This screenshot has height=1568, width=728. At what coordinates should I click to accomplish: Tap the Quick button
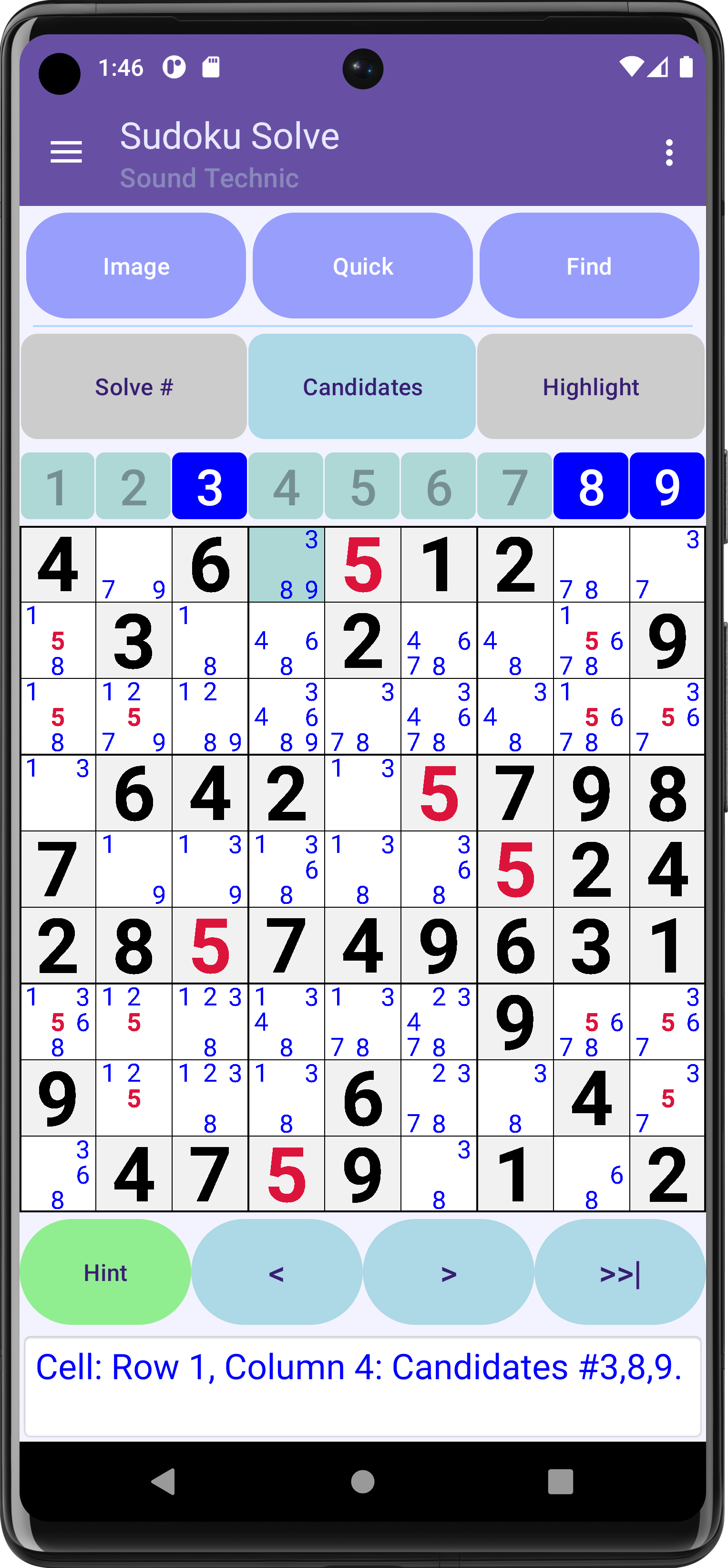(x=363, y=266)
